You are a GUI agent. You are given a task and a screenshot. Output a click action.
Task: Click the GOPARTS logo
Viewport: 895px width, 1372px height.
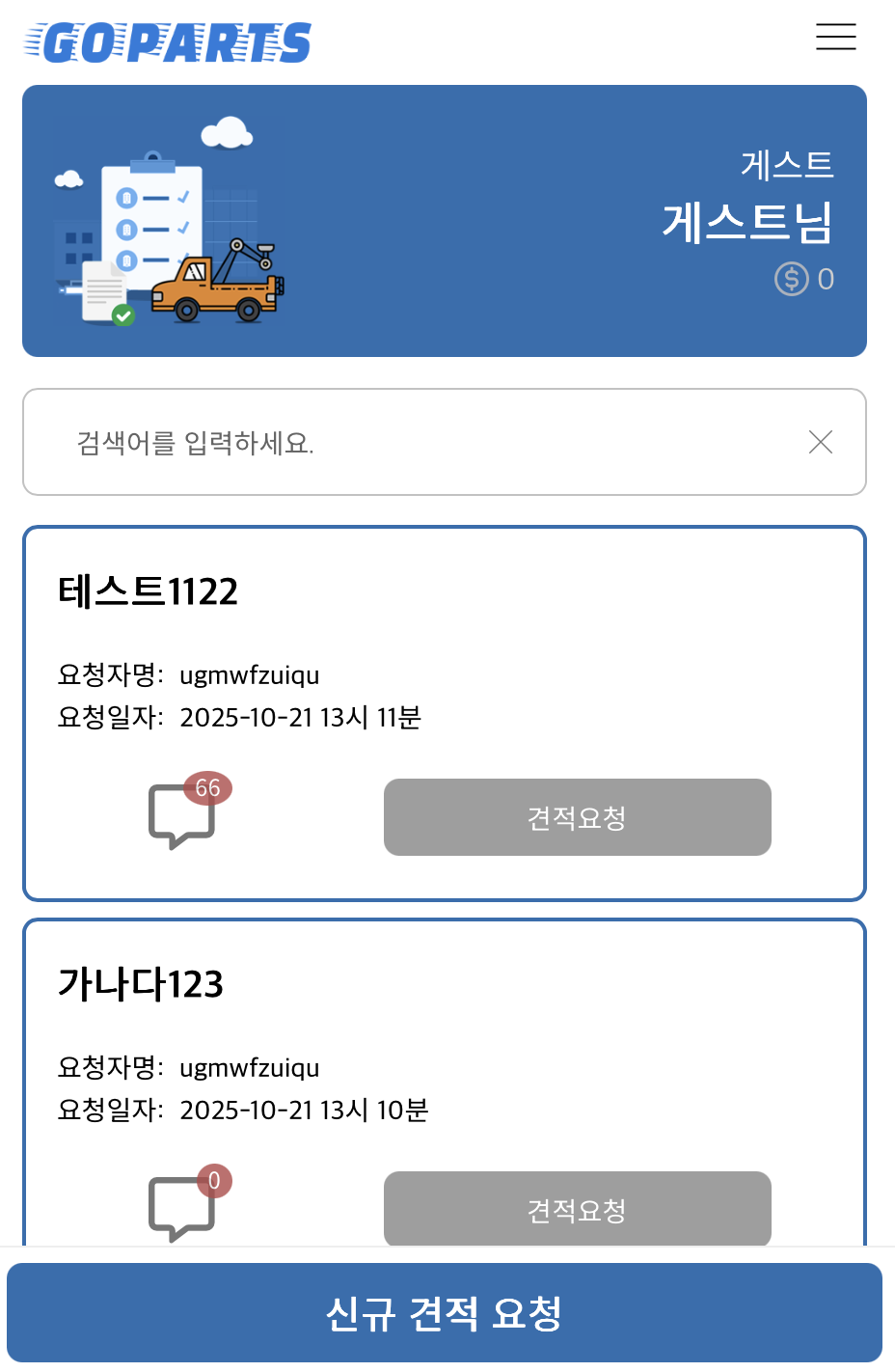[166, 41]
